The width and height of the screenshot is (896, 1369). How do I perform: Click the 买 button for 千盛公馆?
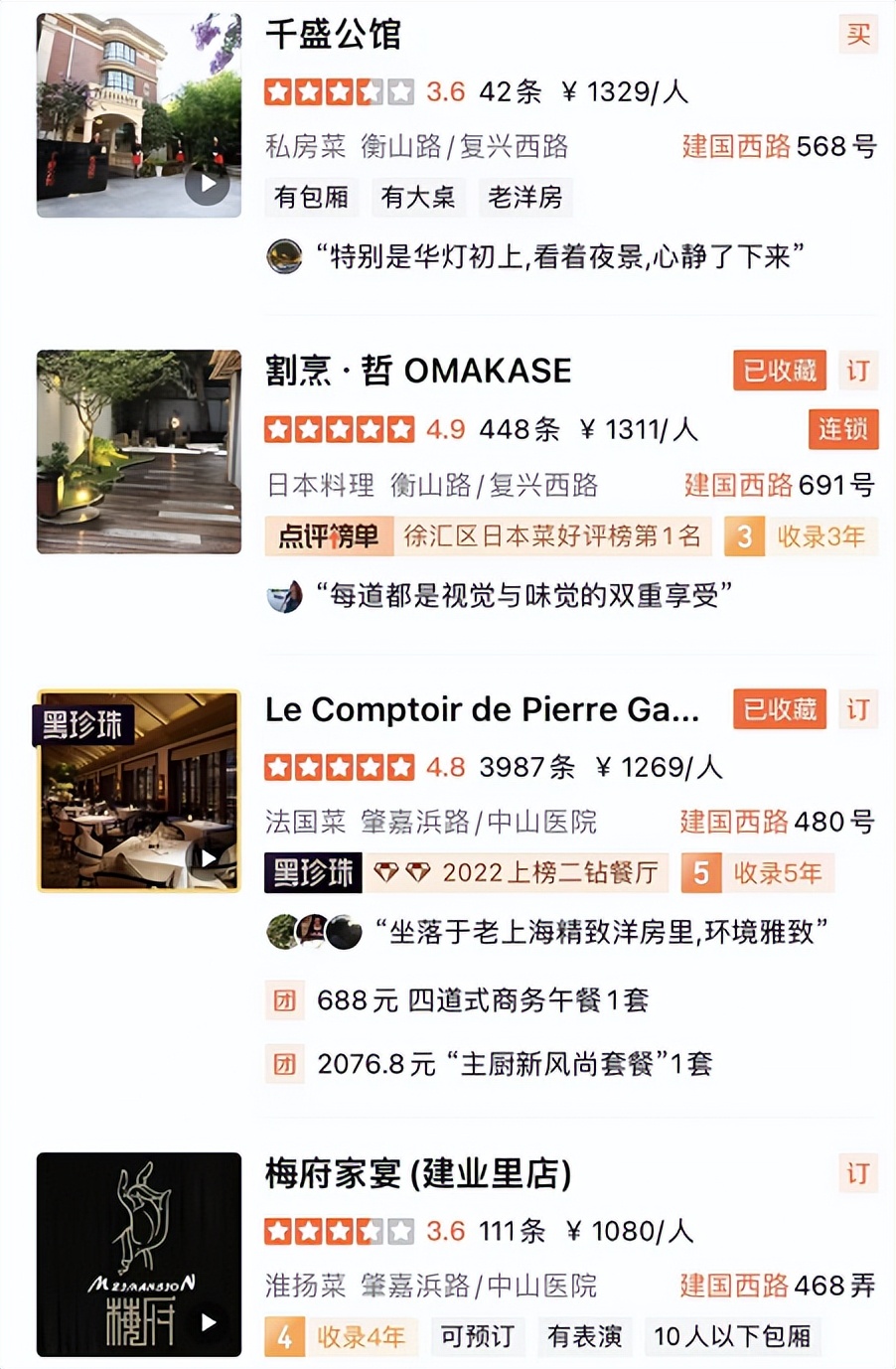(857, 35)
